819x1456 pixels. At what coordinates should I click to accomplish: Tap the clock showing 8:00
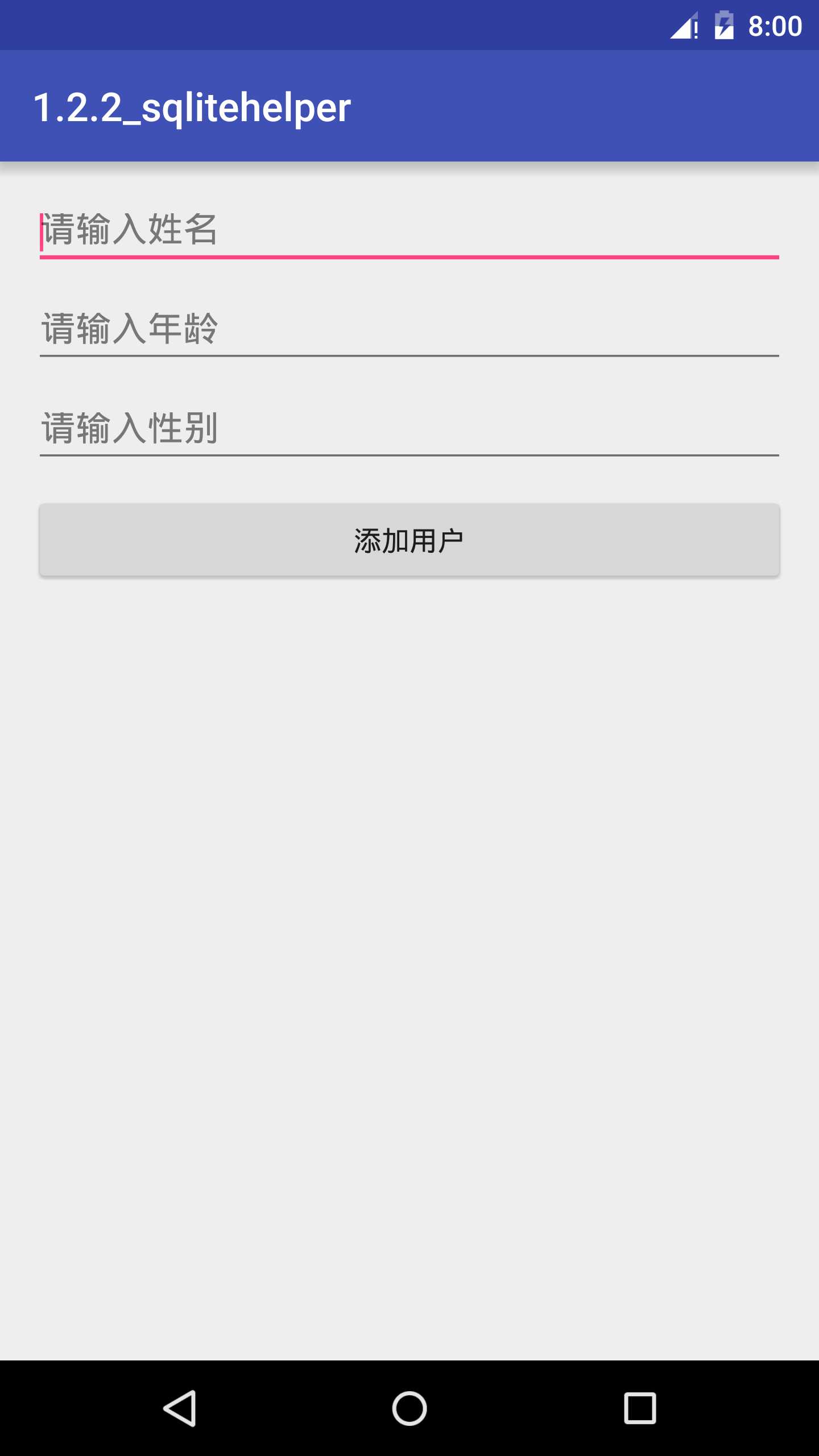(x=775, y=25)
